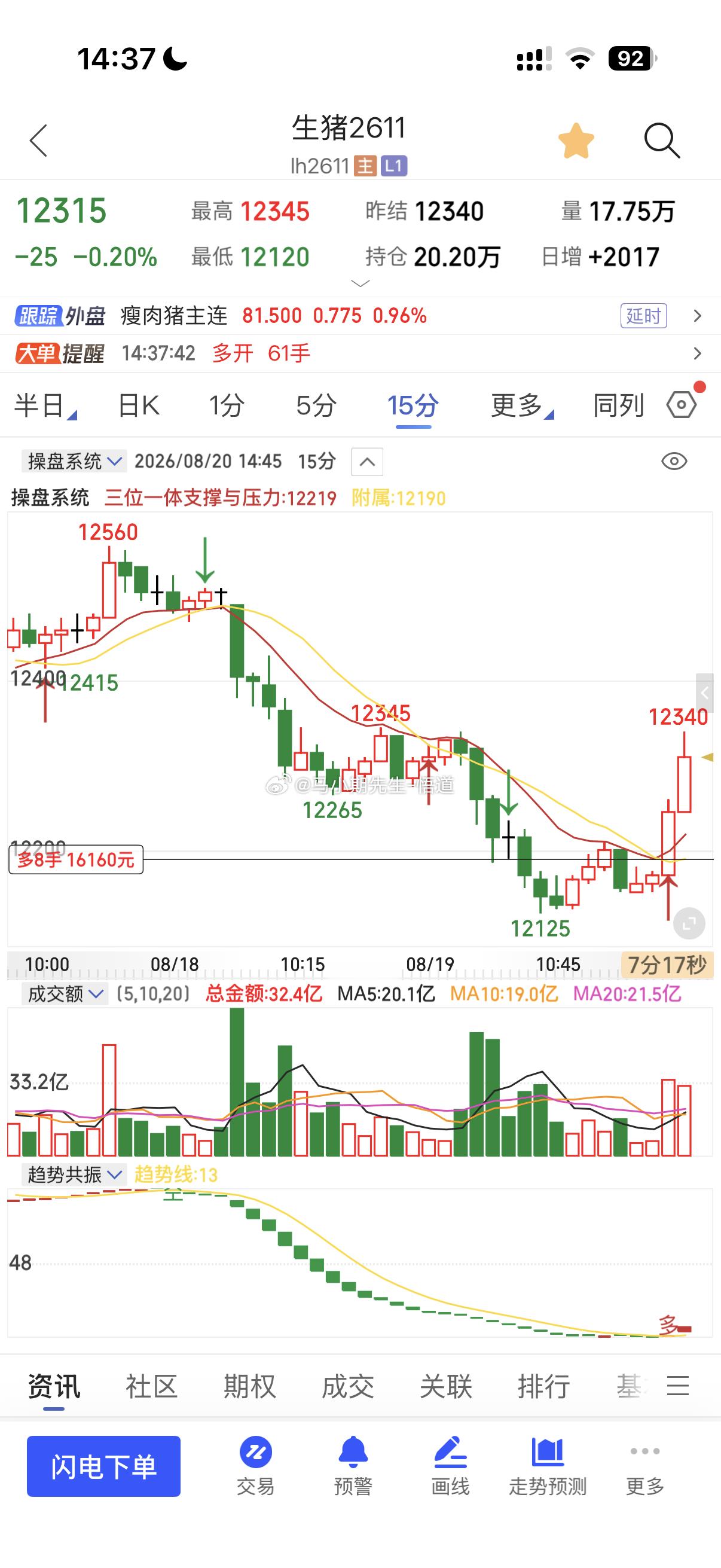Switch to the 社区 tab
The image size is (721, 1568).
pyautogui.click(x=151, y=1387)
